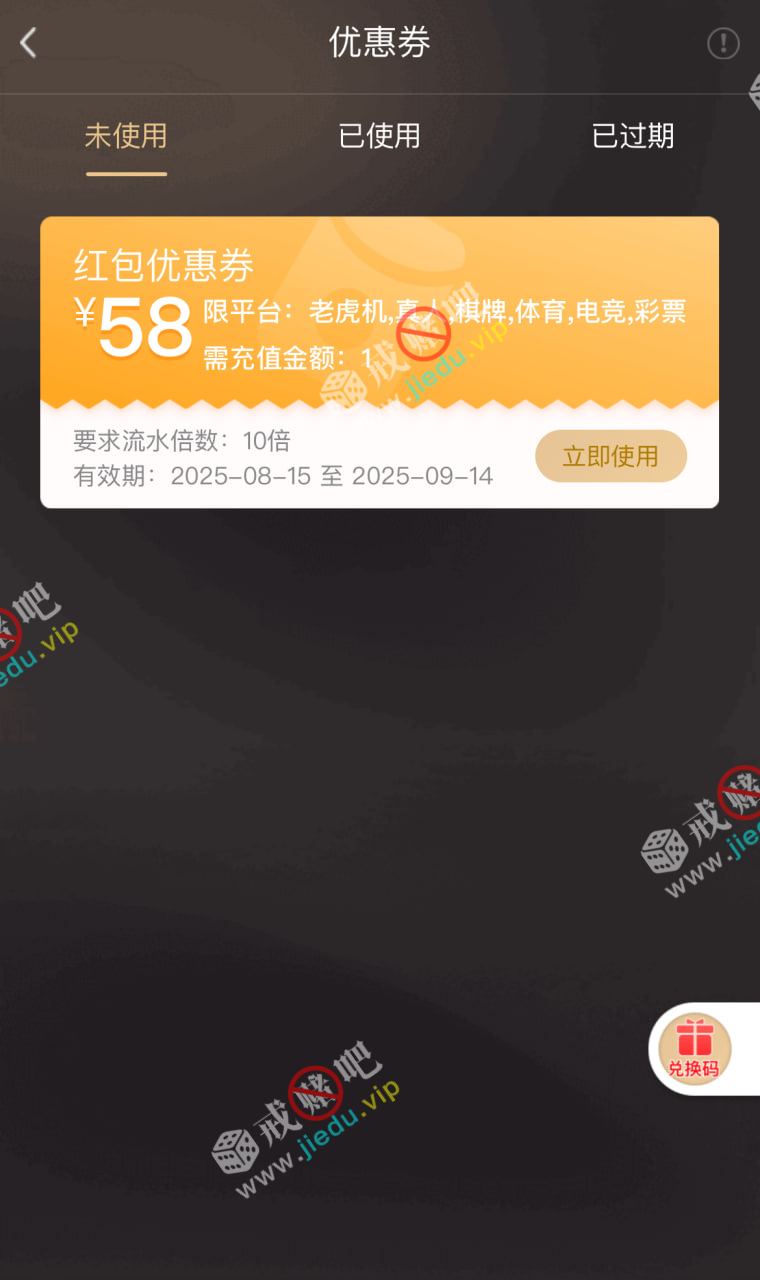Image resolution: width=760 pixels, height=1280 pixels.
Task: Tap 立即使用 on the ¥58 coupon
Action: [610, 457]
